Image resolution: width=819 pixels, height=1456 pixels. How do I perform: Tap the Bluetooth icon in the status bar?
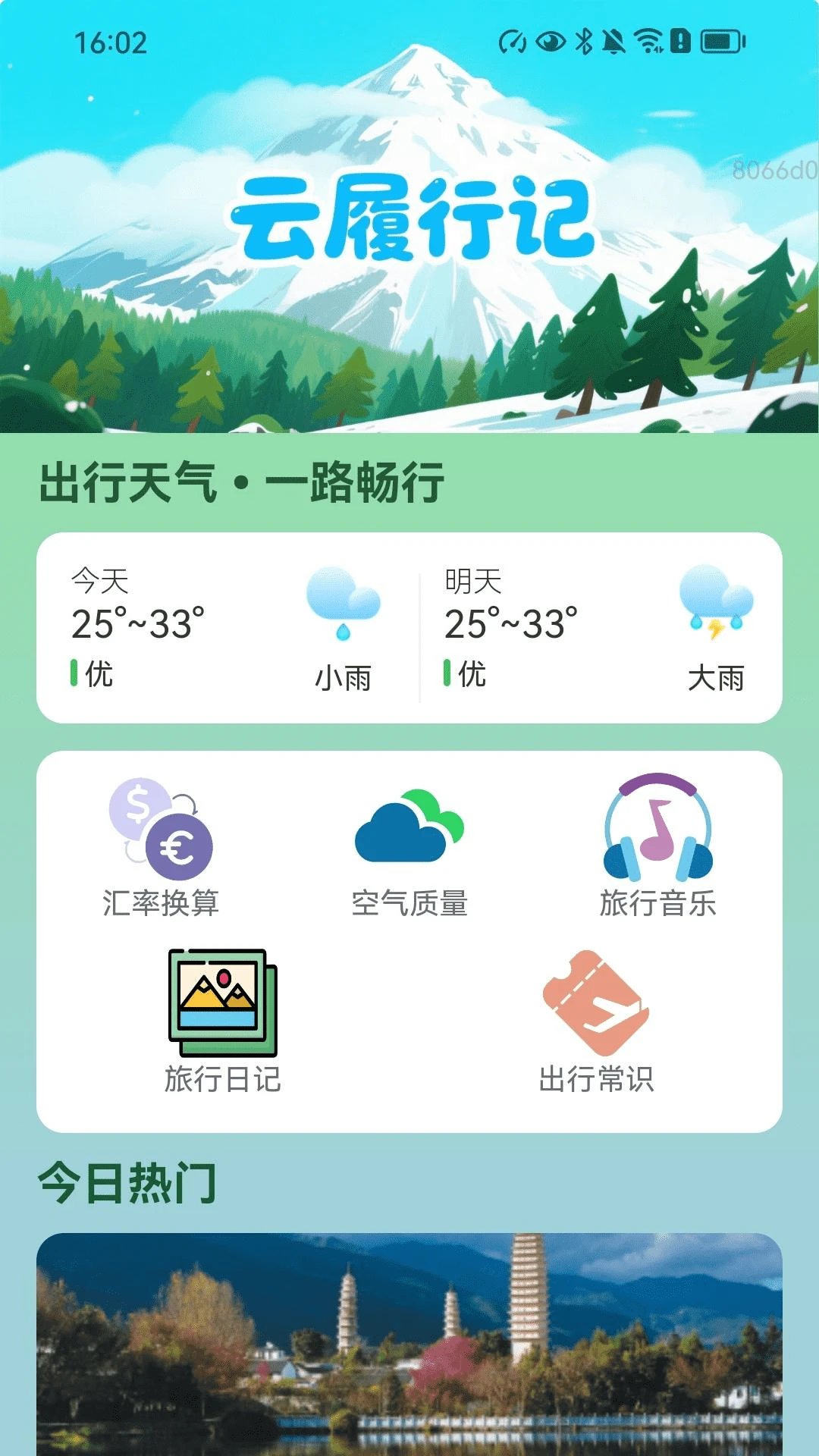(x=584, y=43)
